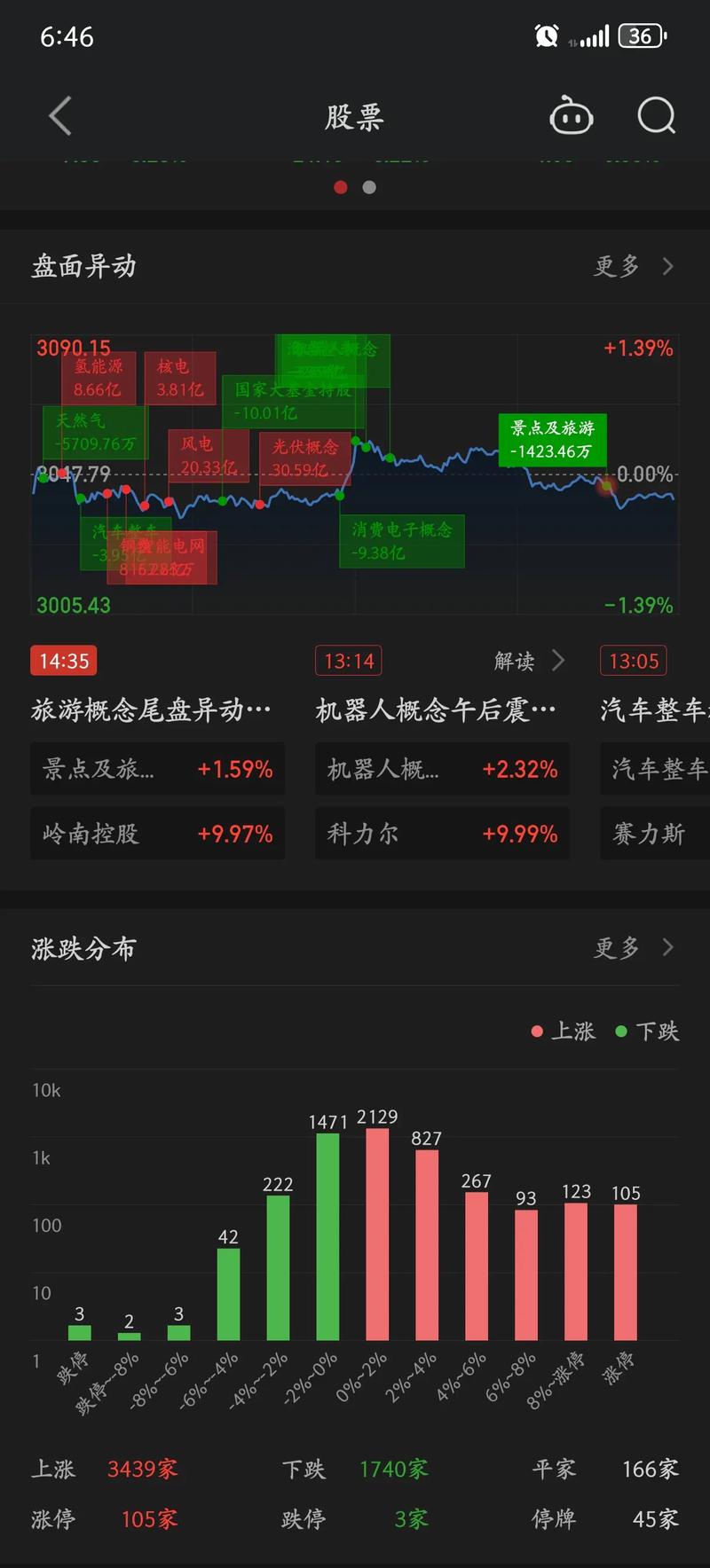Open the 旅游概念尾盘异动 news item
Image resolution: width=710 pixels, height=1568 pixels.
151,710
